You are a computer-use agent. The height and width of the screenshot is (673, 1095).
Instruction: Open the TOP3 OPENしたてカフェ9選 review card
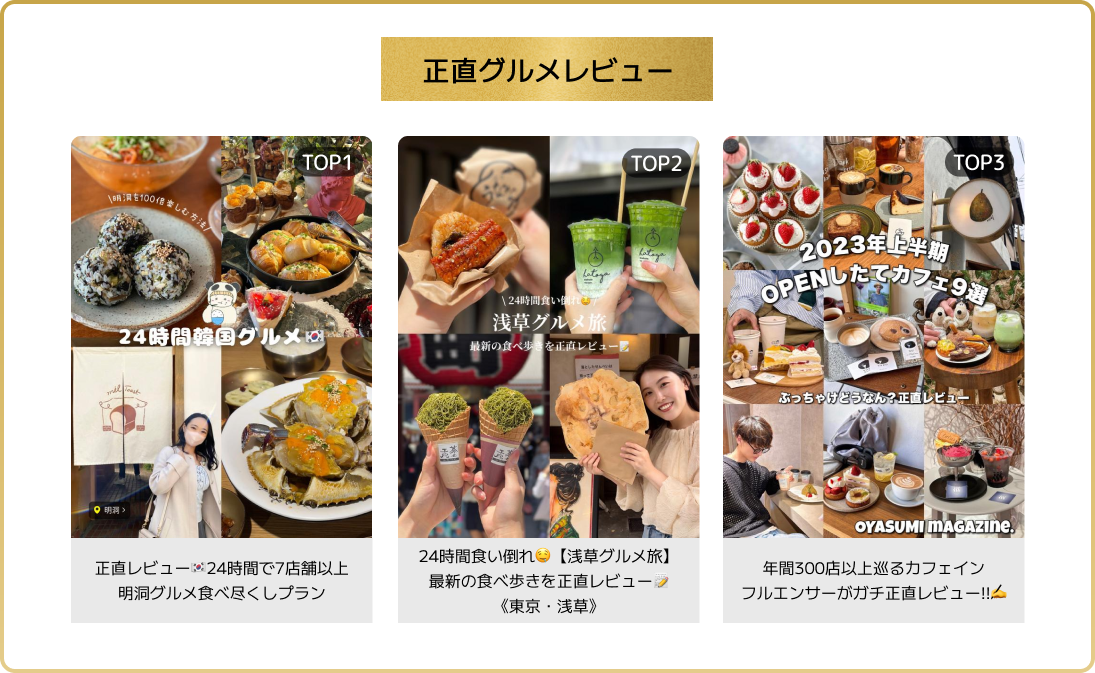874,379
